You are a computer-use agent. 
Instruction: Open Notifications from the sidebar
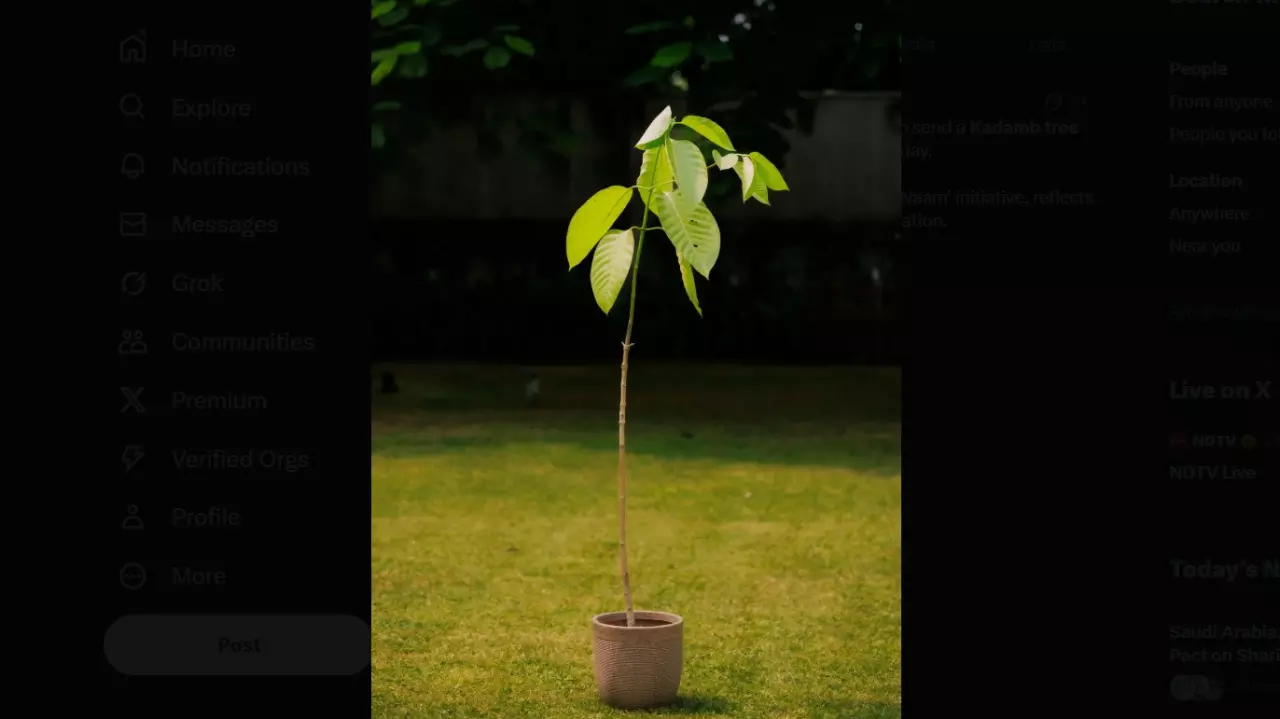239,166
